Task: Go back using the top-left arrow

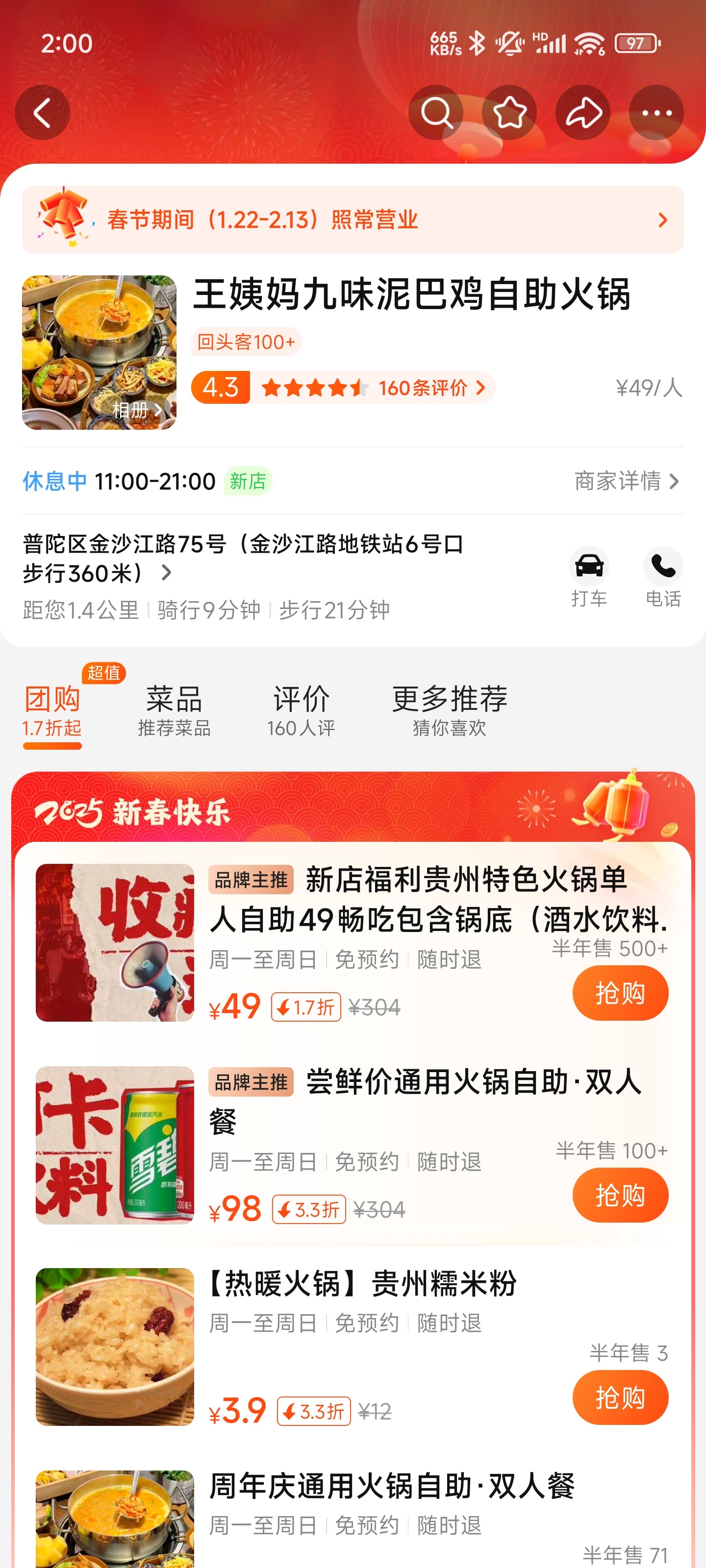Action: 42,113
